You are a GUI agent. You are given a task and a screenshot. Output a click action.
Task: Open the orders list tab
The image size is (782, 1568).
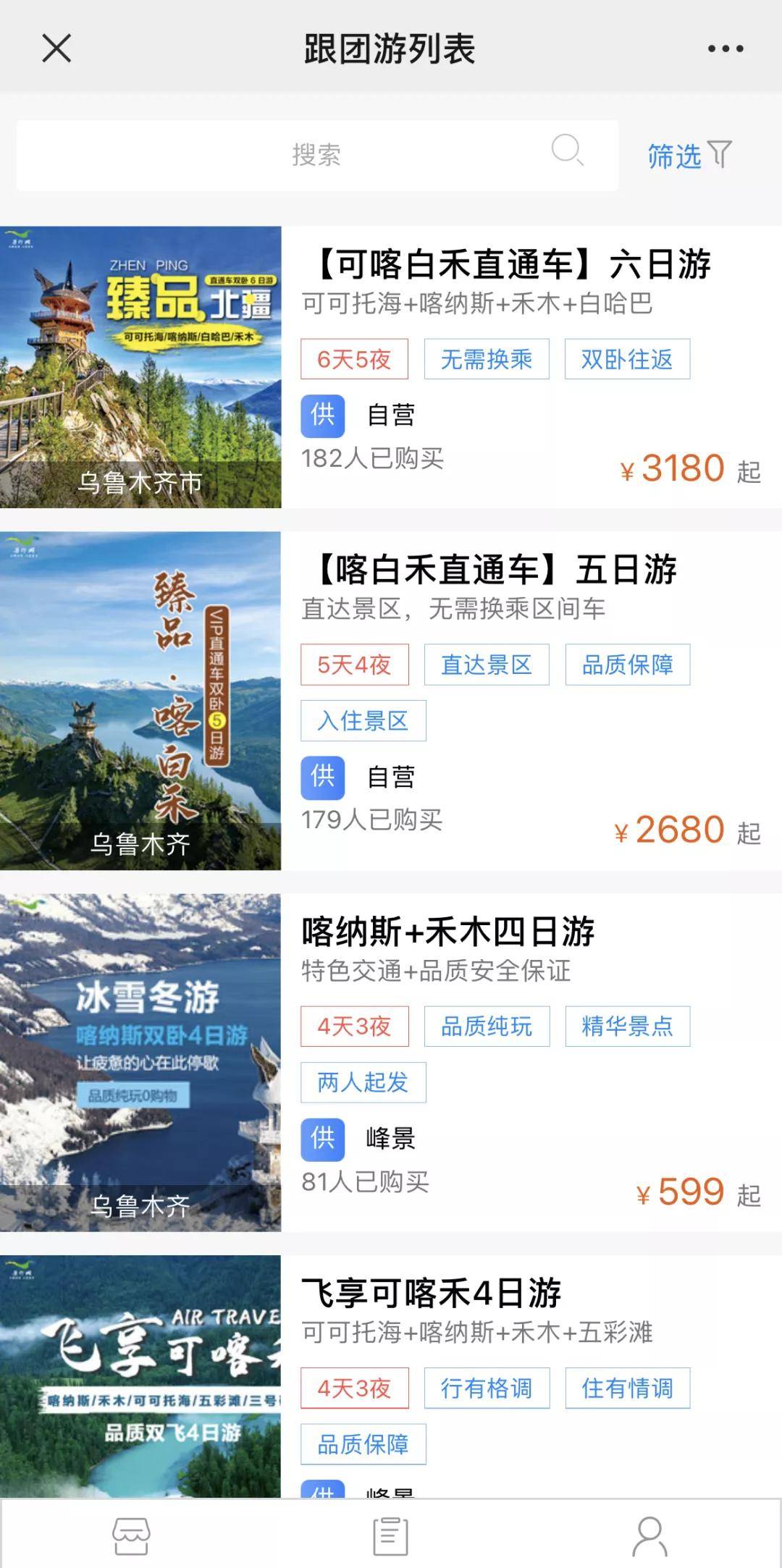point(391,1536)
